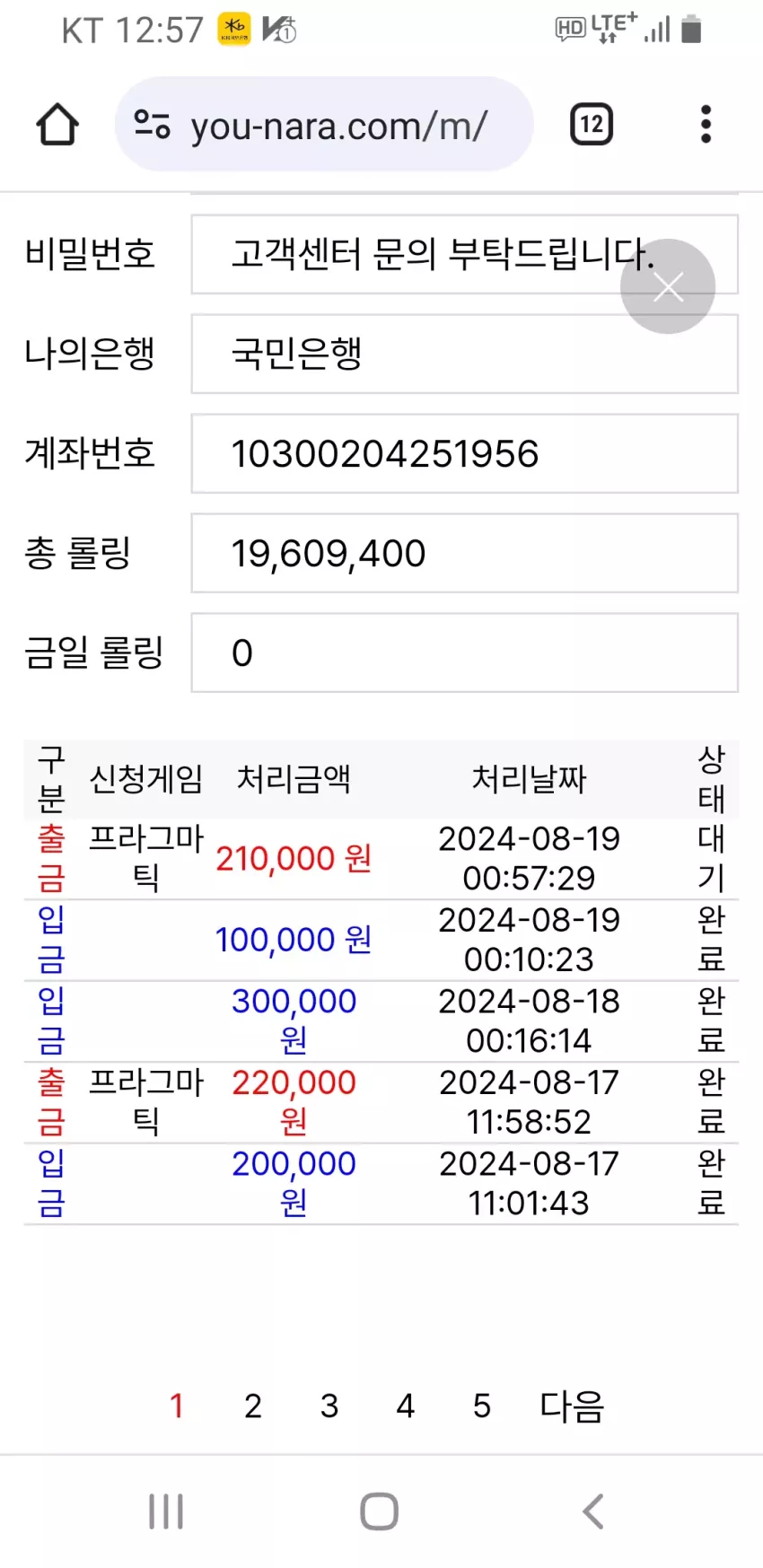The image size is (763, 1568).
Task: Open the browser overflow menu
Action: coord(706,124)
